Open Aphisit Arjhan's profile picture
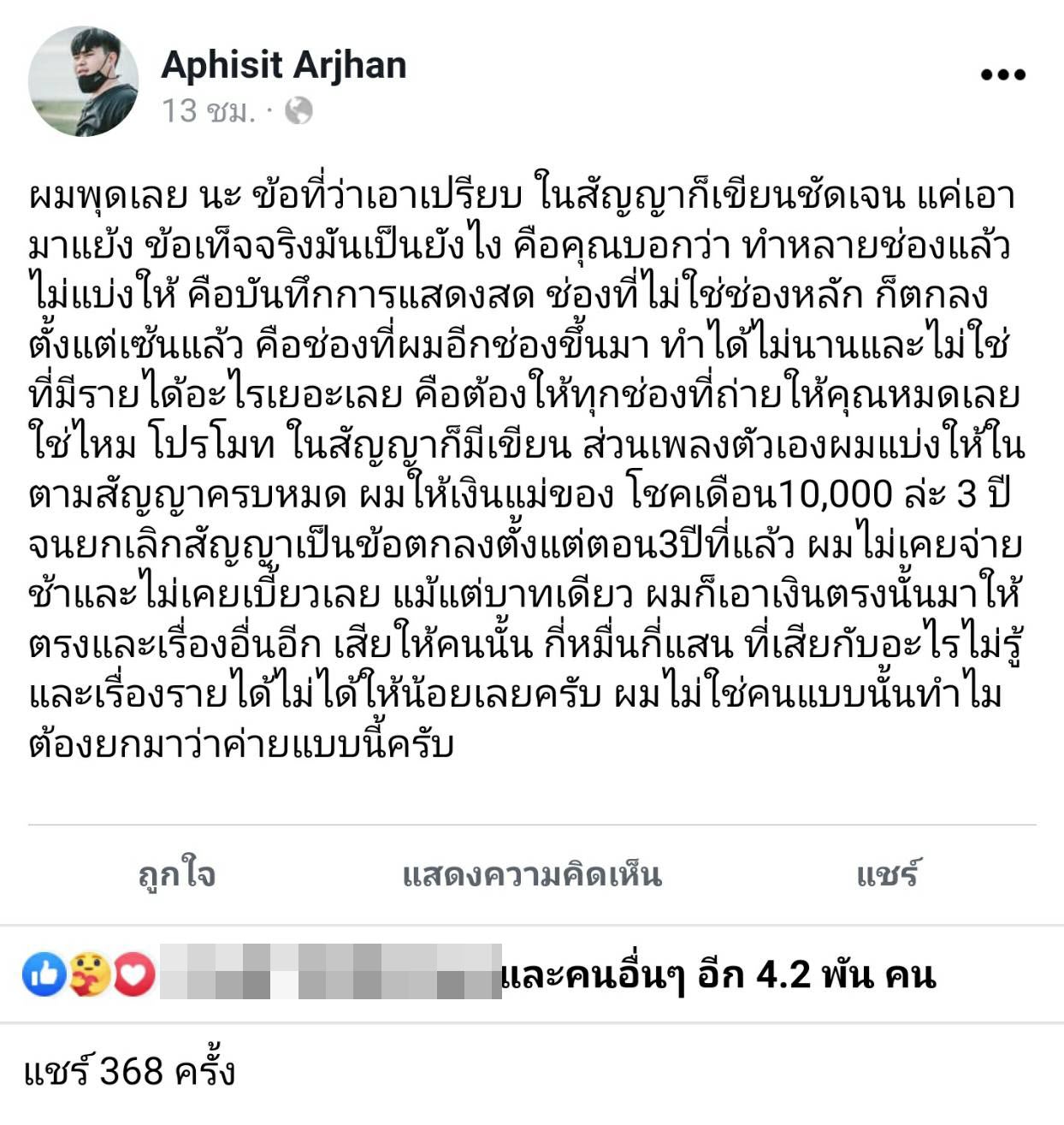 [83, 81]
